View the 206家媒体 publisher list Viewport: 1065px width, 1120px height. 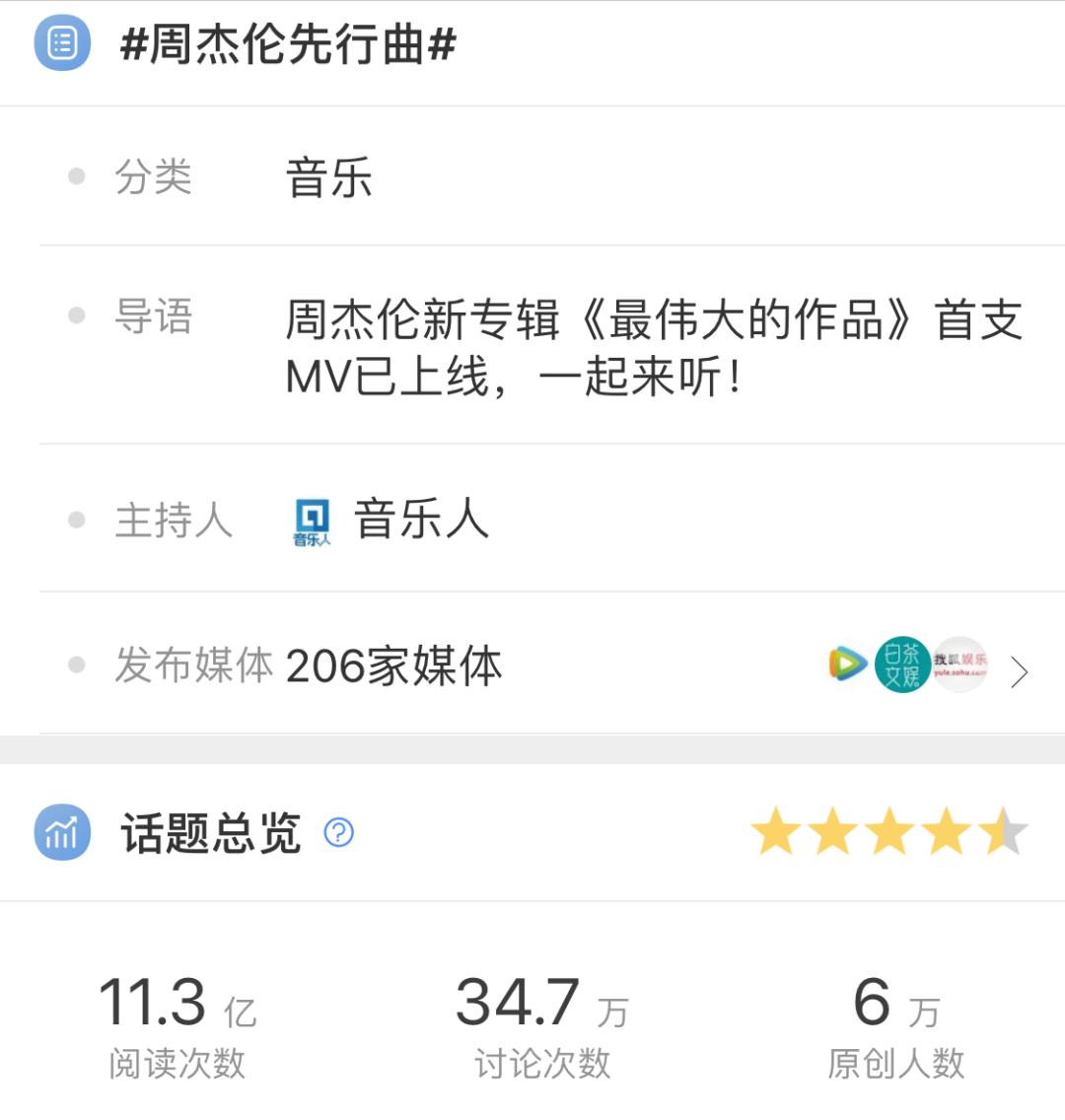pyautogui.click(x=392, y=665)
